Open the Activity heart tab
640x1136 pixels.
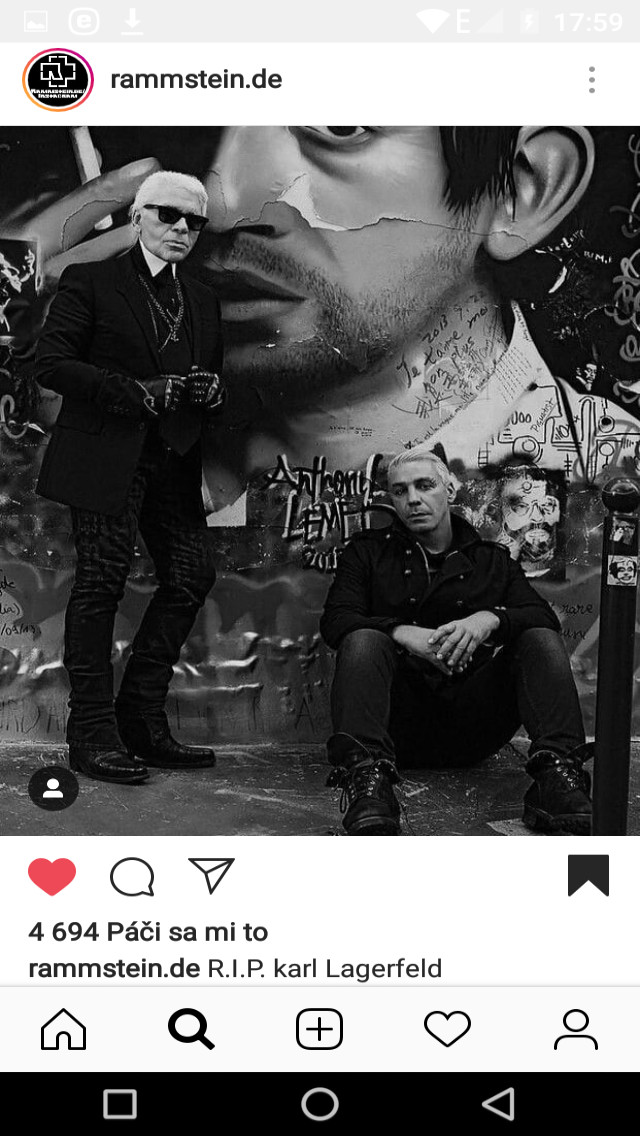[447, 1028]
